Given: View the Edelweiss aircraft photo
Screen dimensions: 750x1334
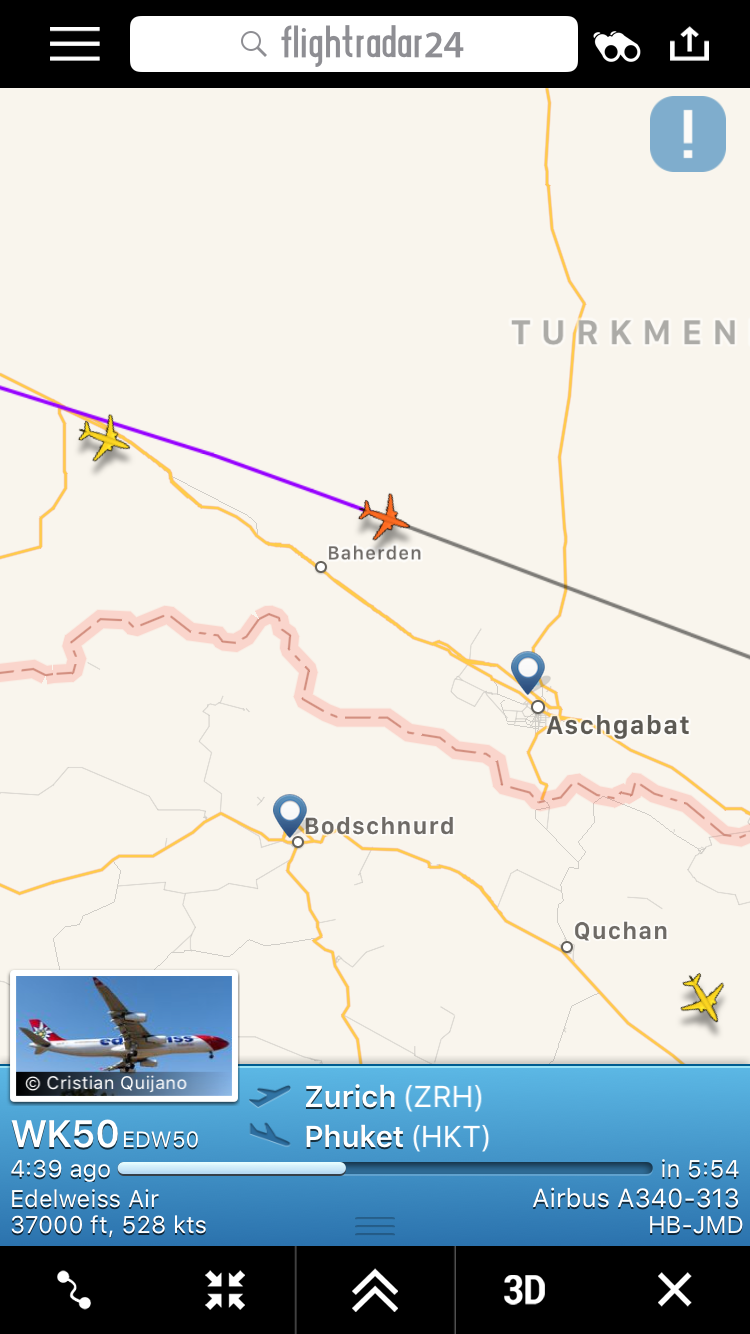Looking at the screenshot, I should coord(124,1036).
